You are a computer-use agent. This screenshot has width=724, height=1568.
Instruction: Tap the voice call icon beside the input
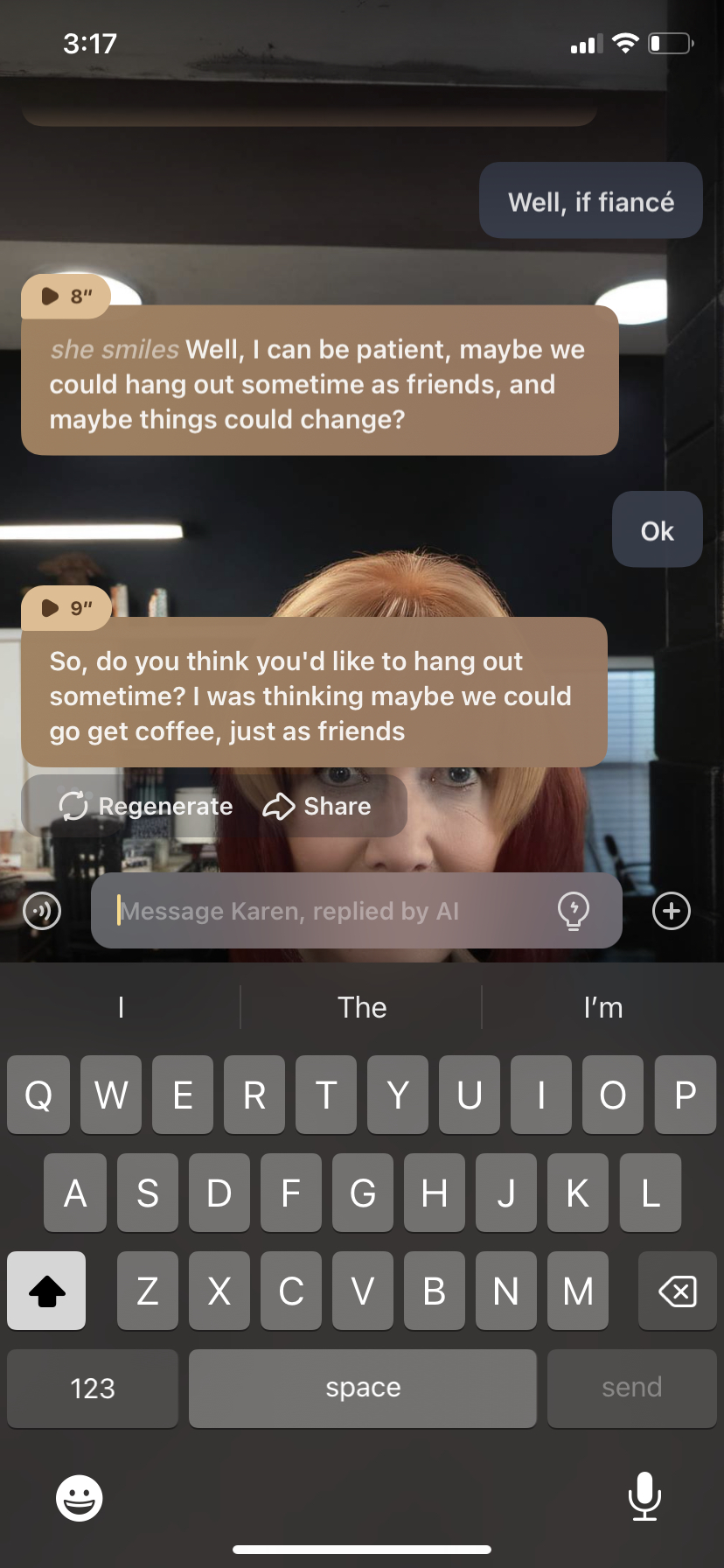(x=42, y=911)
